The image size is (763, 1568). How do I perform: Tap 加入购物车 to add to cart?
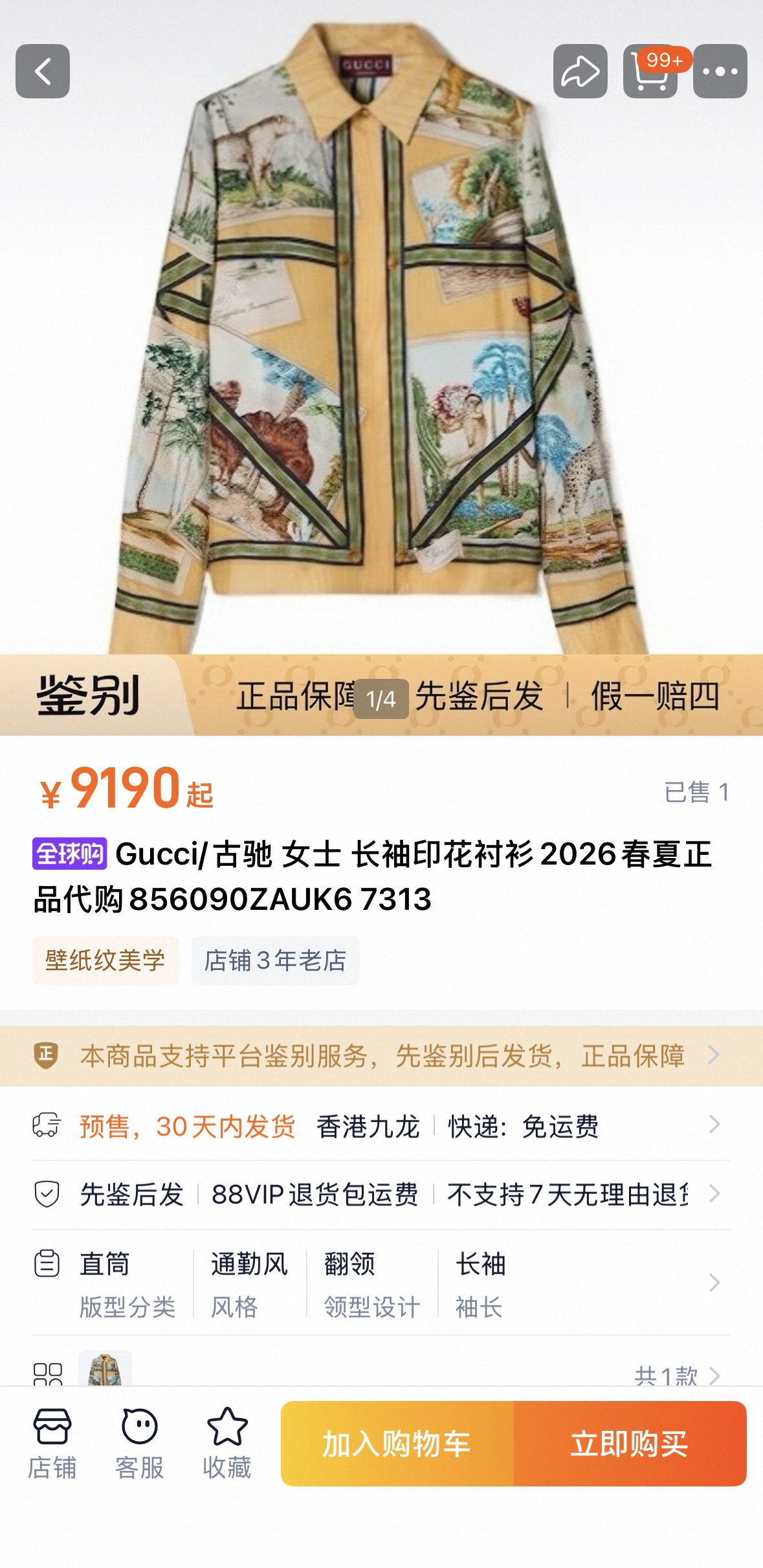point(397,1444)
